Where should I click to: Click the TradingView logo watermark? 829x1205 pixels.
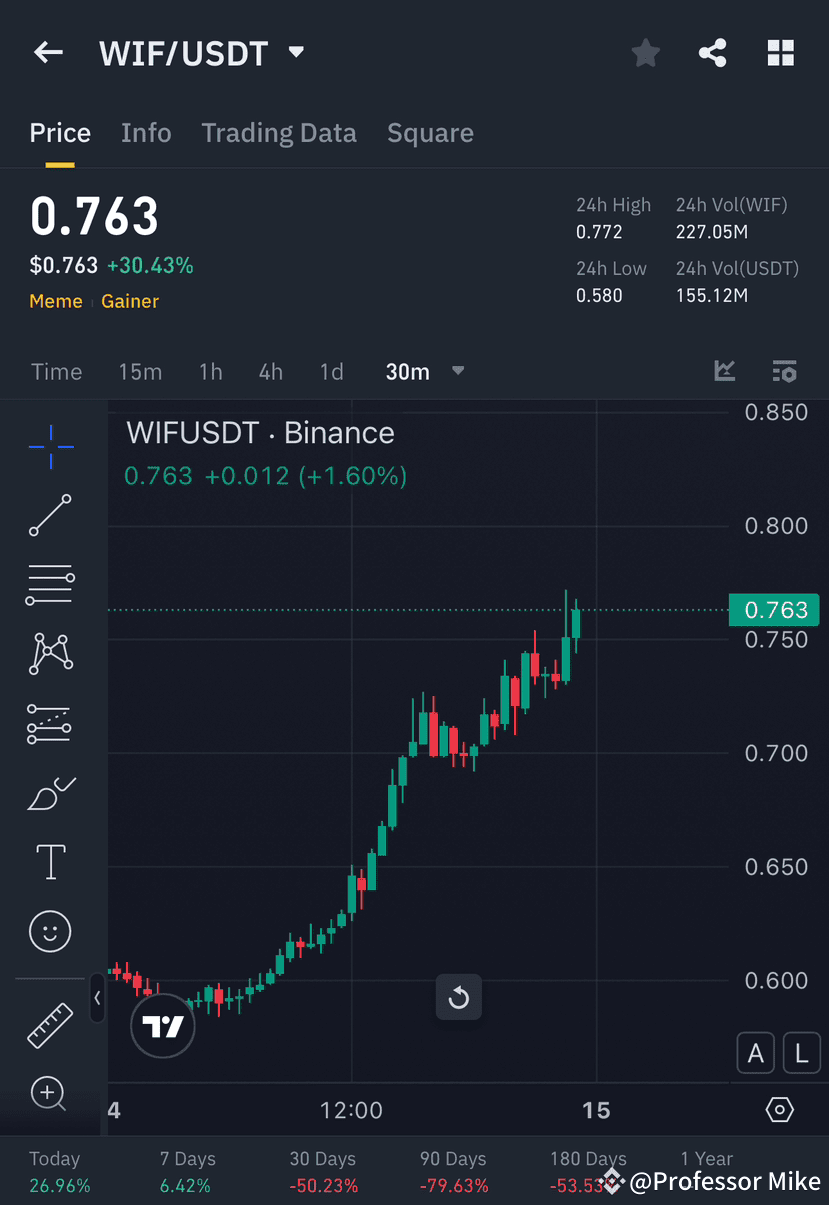click(162, 1025)
